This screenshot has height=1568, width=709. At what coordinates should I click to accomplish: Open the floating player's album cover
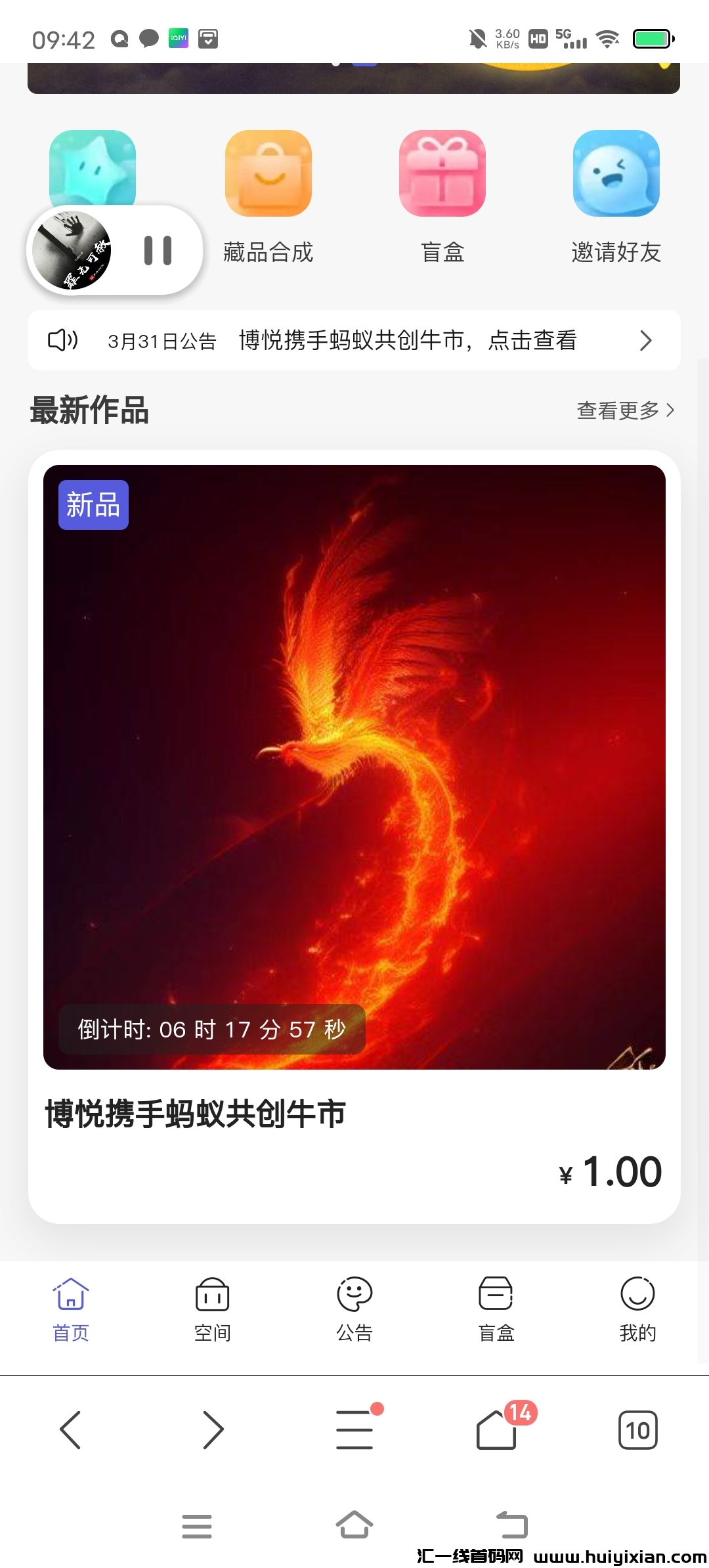tap(74, 250)
